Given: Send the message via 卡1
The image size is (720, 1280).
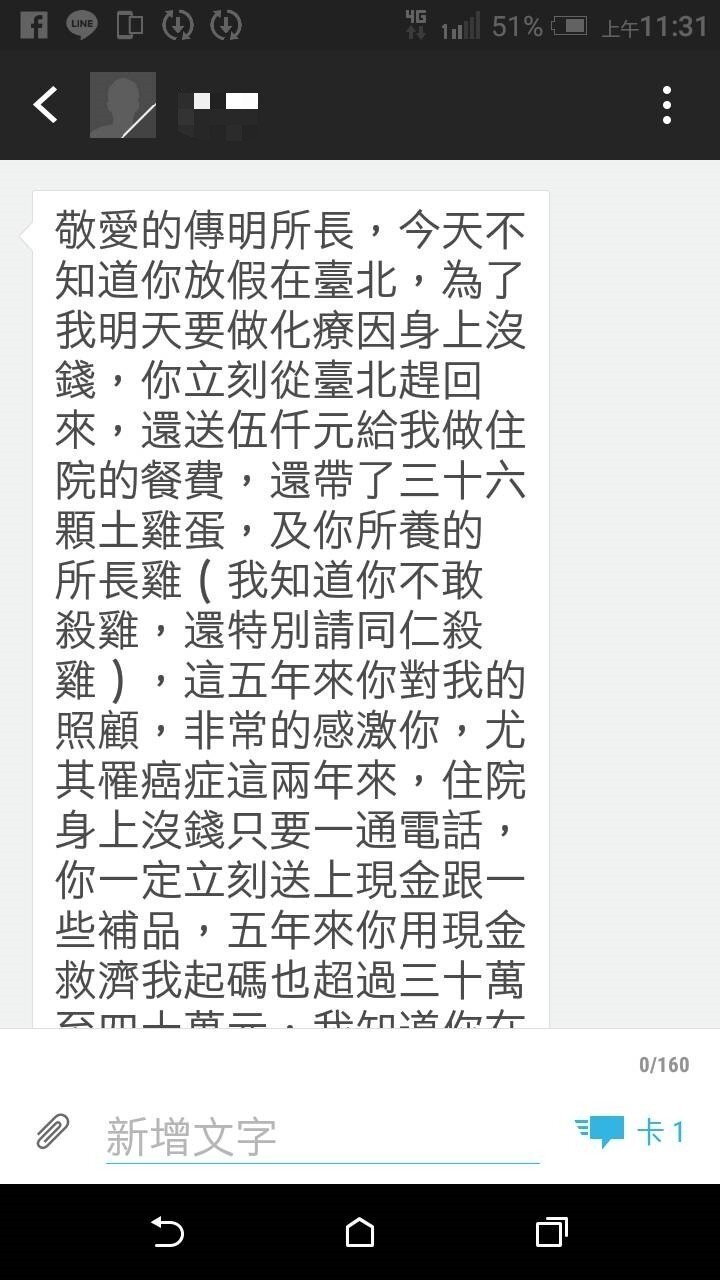Looking at the screenshot, I should [630, 1132].
